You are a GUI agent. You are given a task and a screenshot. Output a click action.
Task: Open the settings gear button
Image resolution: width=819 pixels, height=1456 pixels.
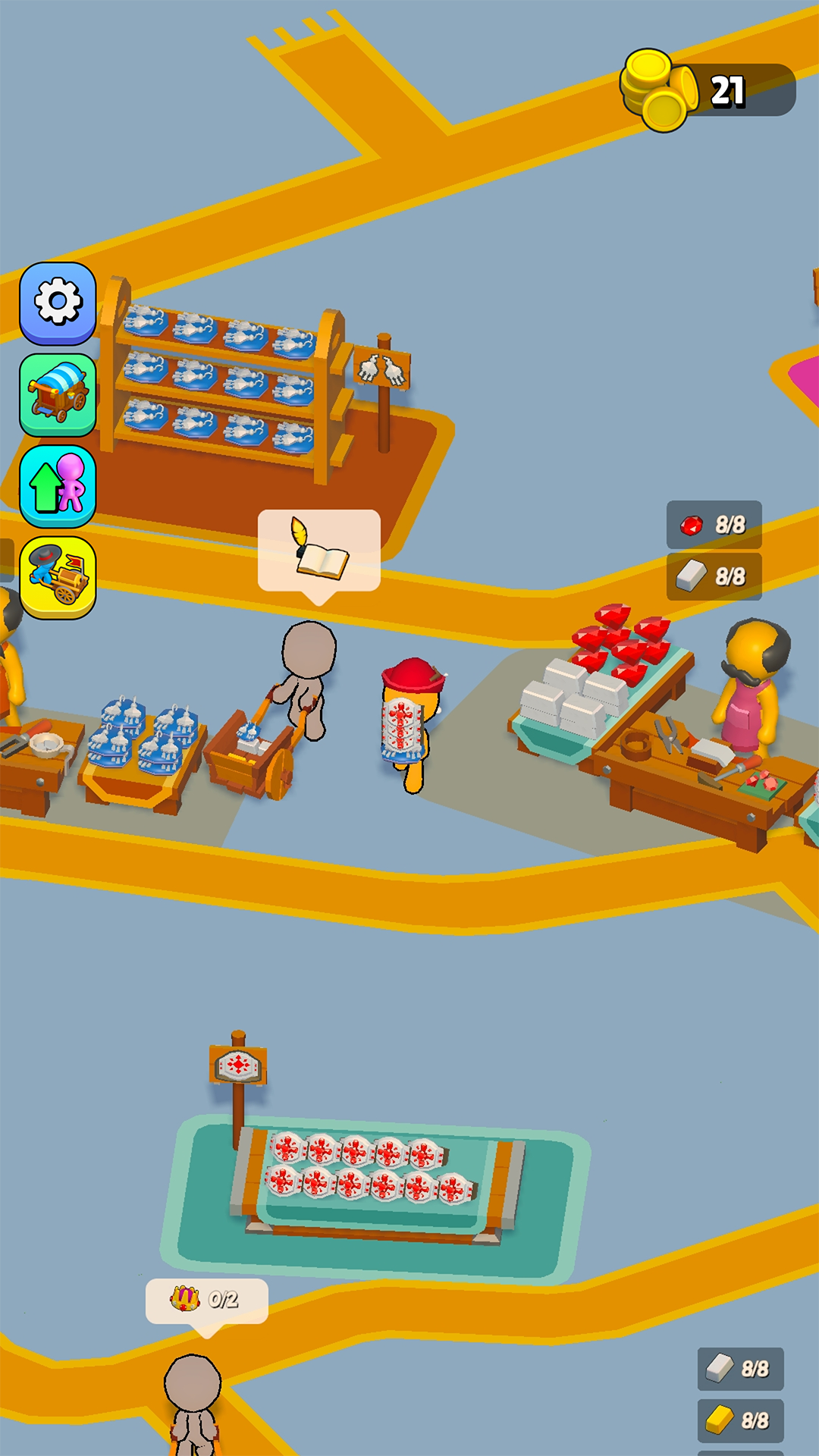[x=58, y=303]
